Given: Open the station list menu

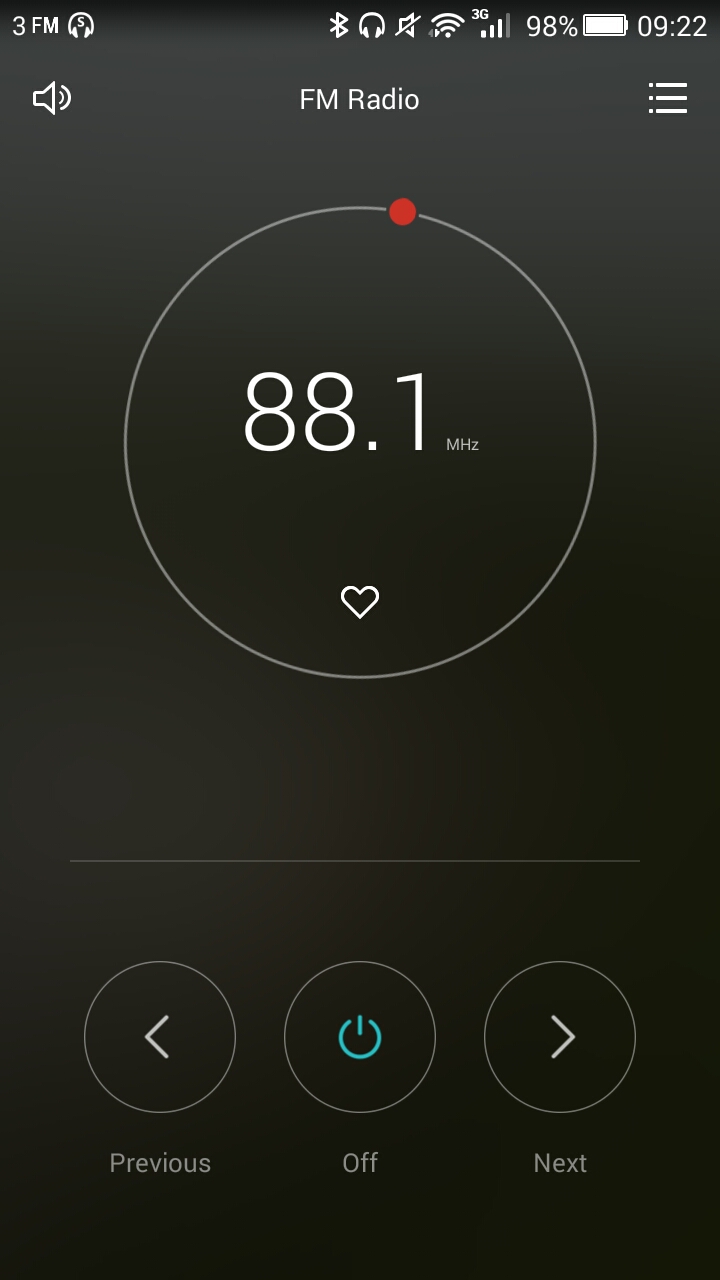Looking at the screenshot, I should click(667, 98).
